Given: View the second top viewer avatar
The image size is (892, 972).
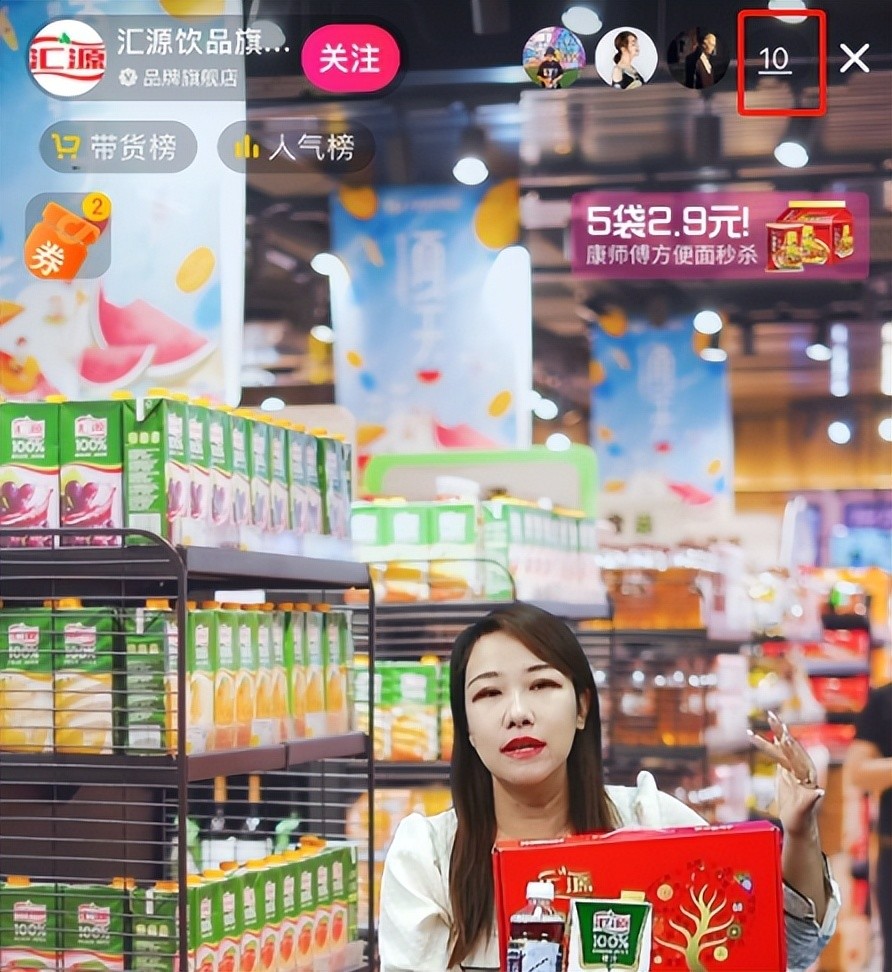Looking at the screenshot, I should [625, 58].
